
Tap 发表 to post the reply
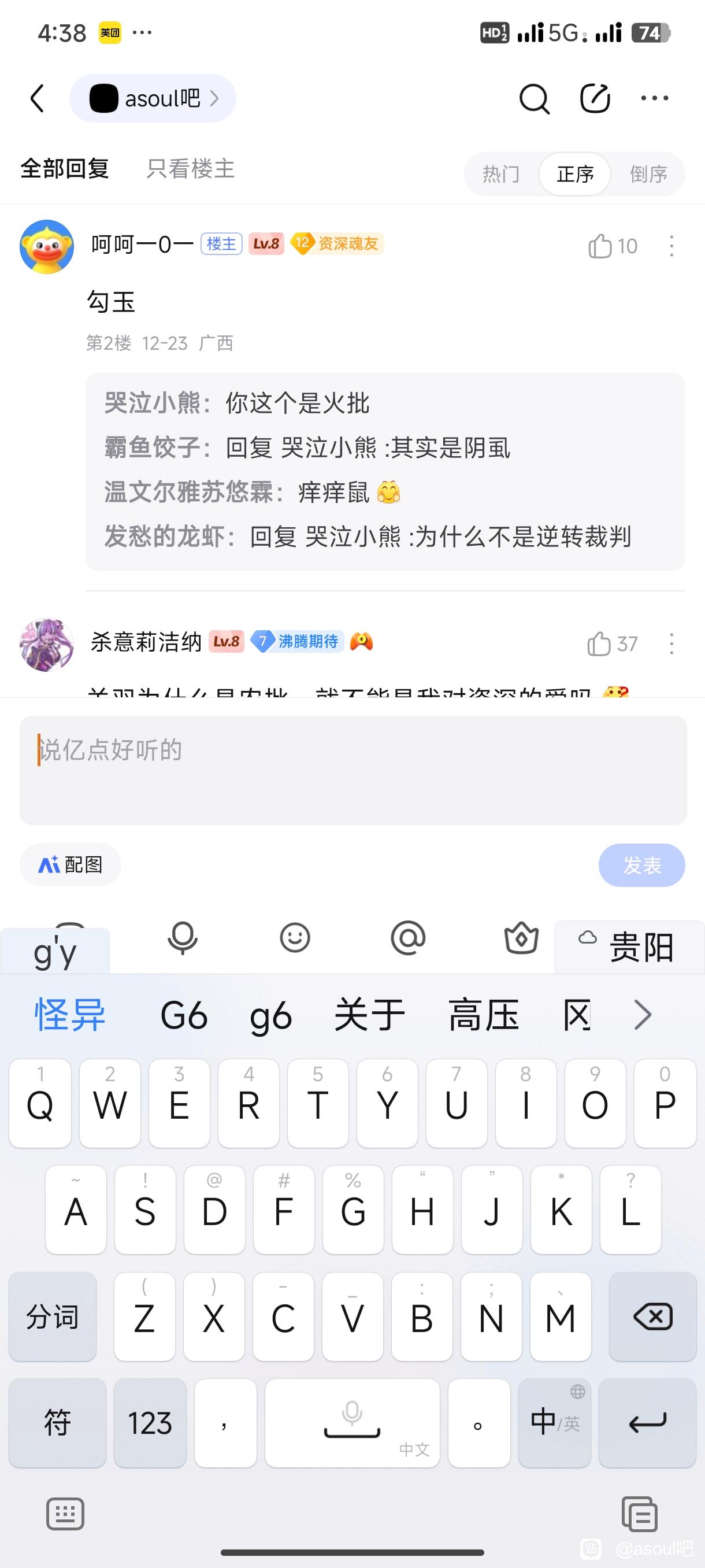(642, 865)
